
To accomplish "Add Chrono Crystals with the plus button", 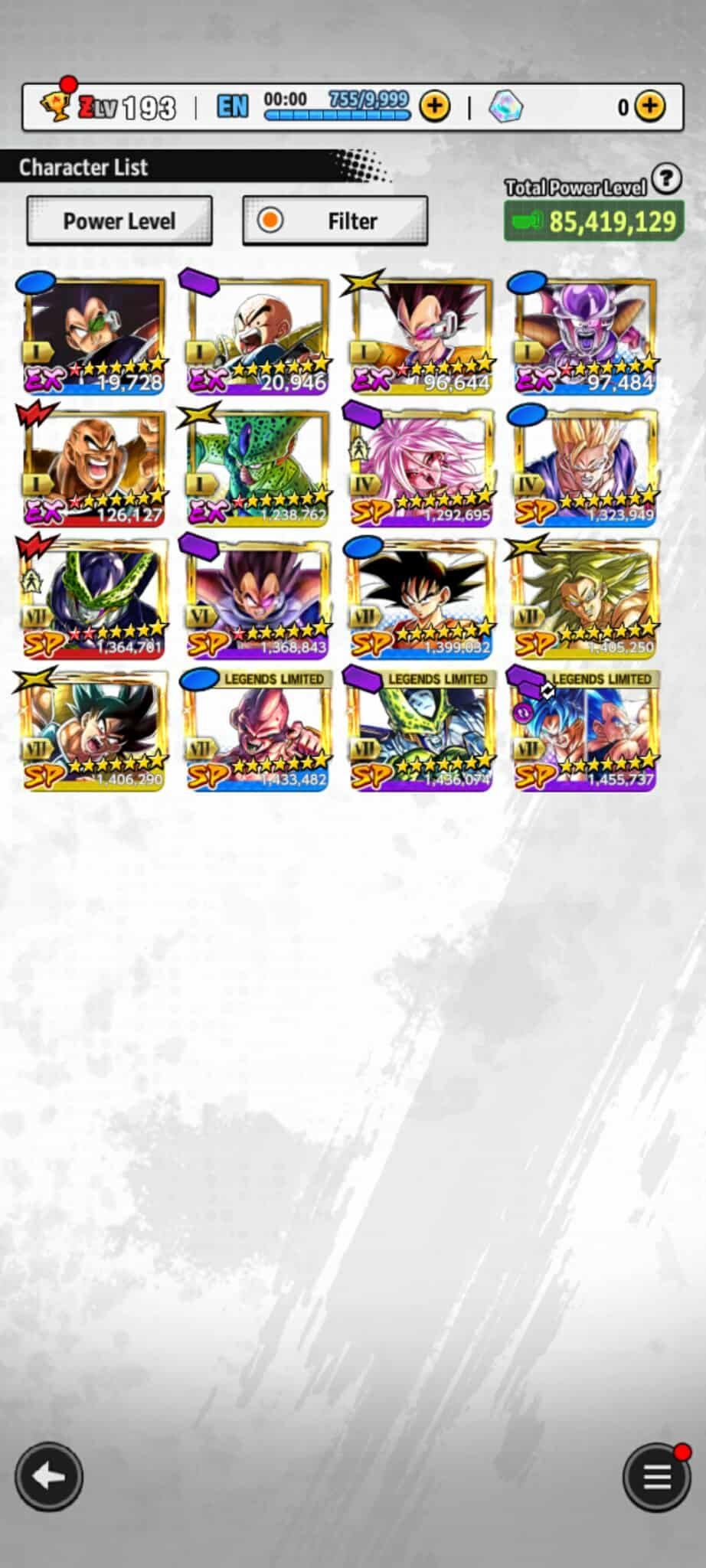I will point(650,106).
